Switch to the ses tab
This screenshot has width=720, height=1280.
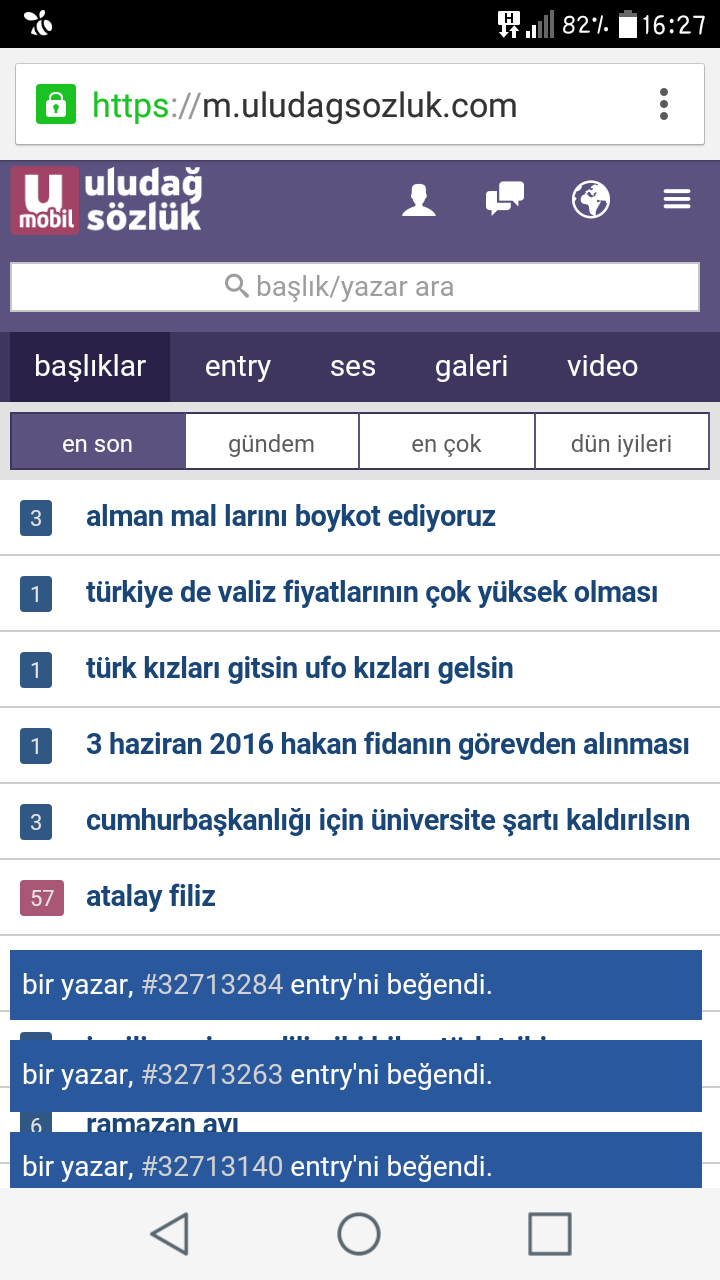[353, 366]
